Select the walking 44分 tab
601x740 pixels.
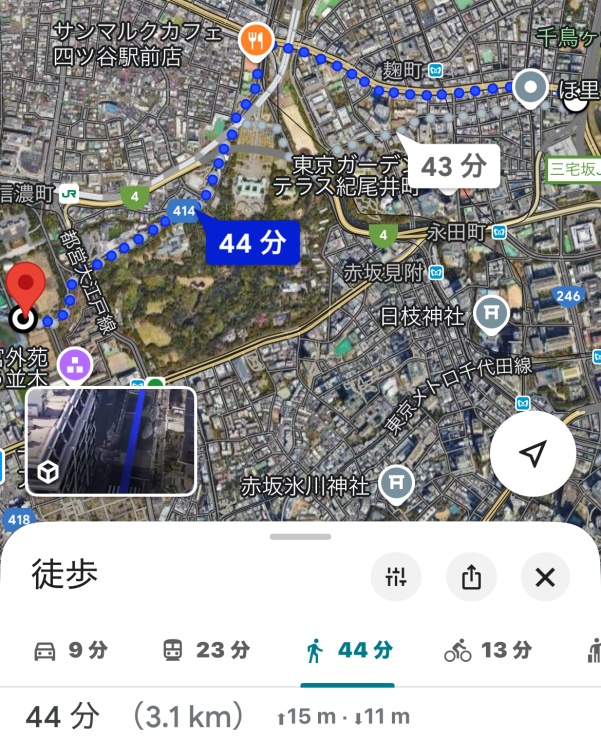(348, 651)
